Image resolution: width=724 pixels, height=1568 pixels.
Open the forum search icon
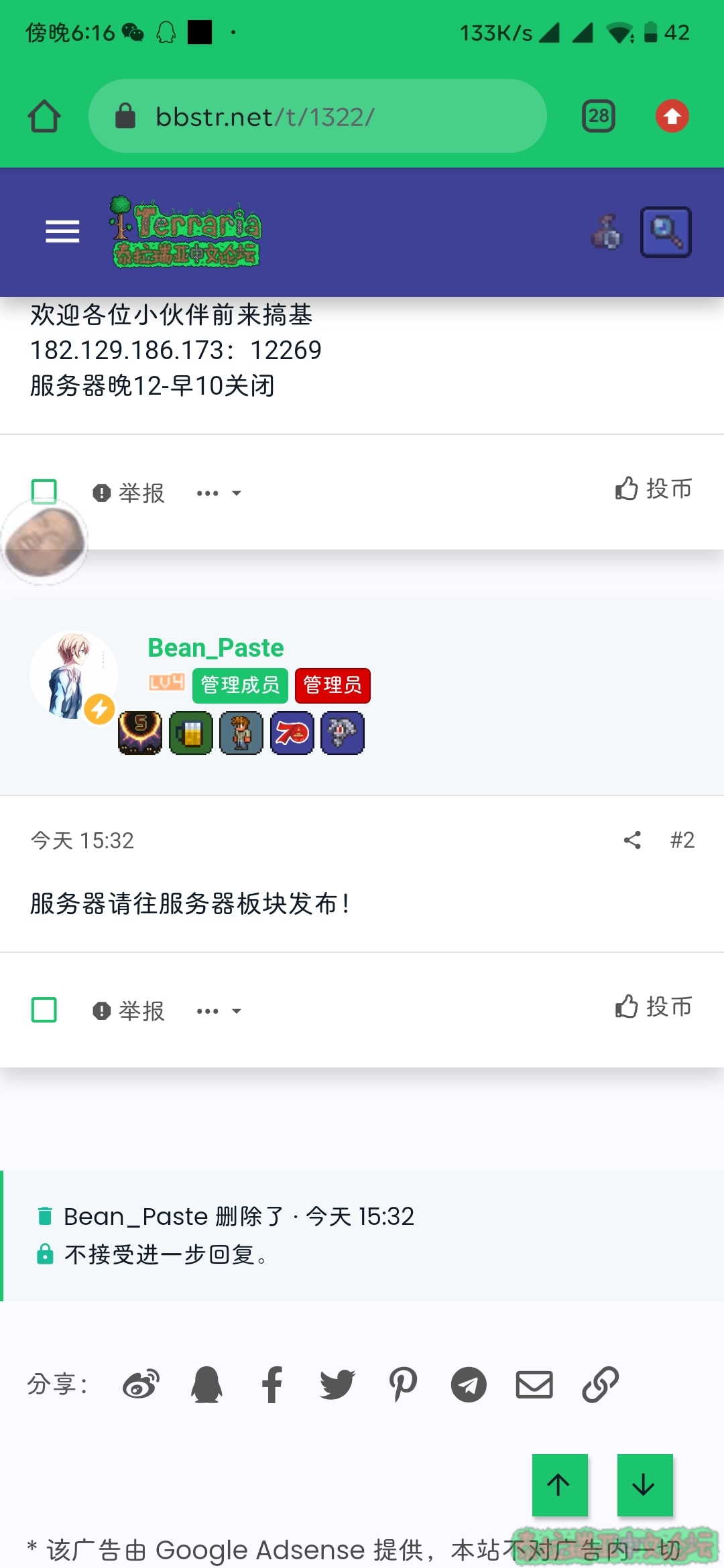tap(666, 232)
